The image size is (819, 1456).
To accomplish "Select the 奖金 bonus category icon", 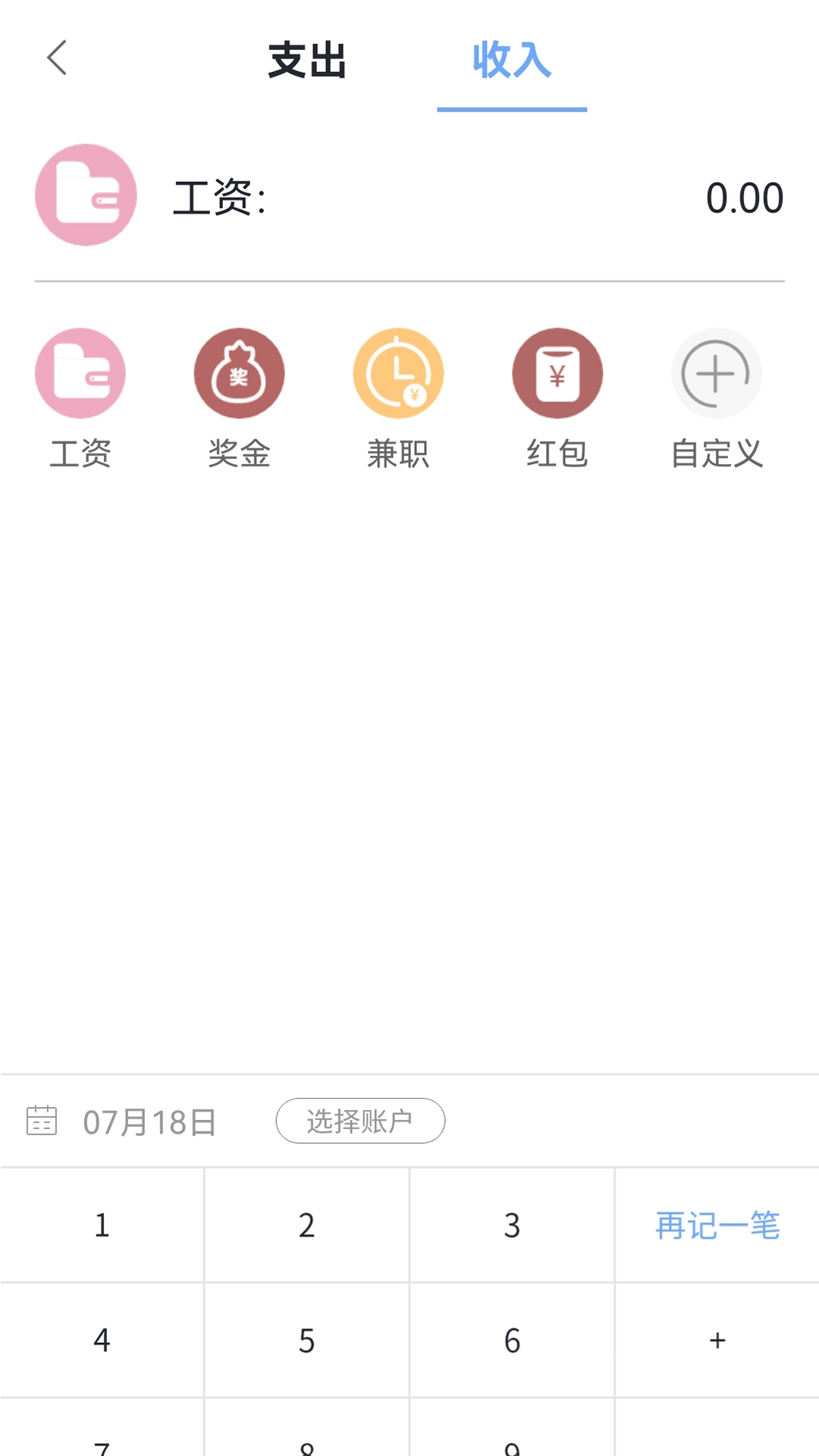I will [240, 373].
